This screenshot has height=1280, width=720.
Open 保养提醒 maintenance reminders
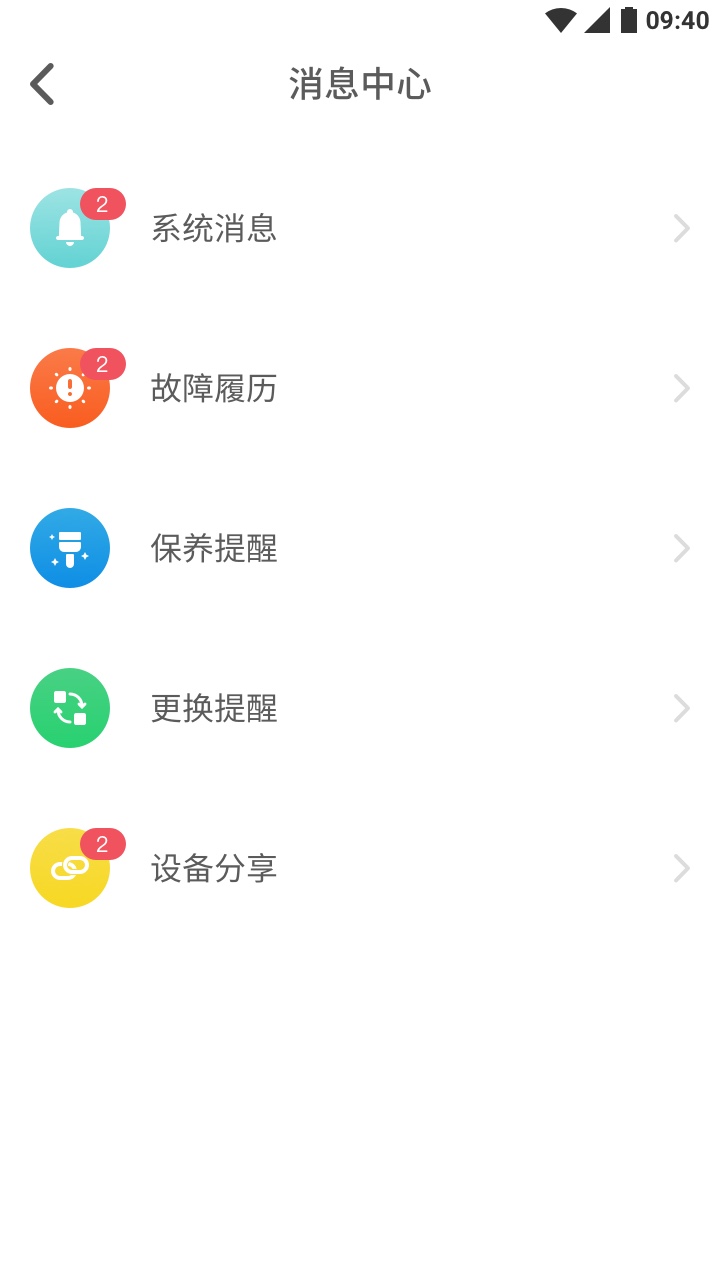click(214, 548)
